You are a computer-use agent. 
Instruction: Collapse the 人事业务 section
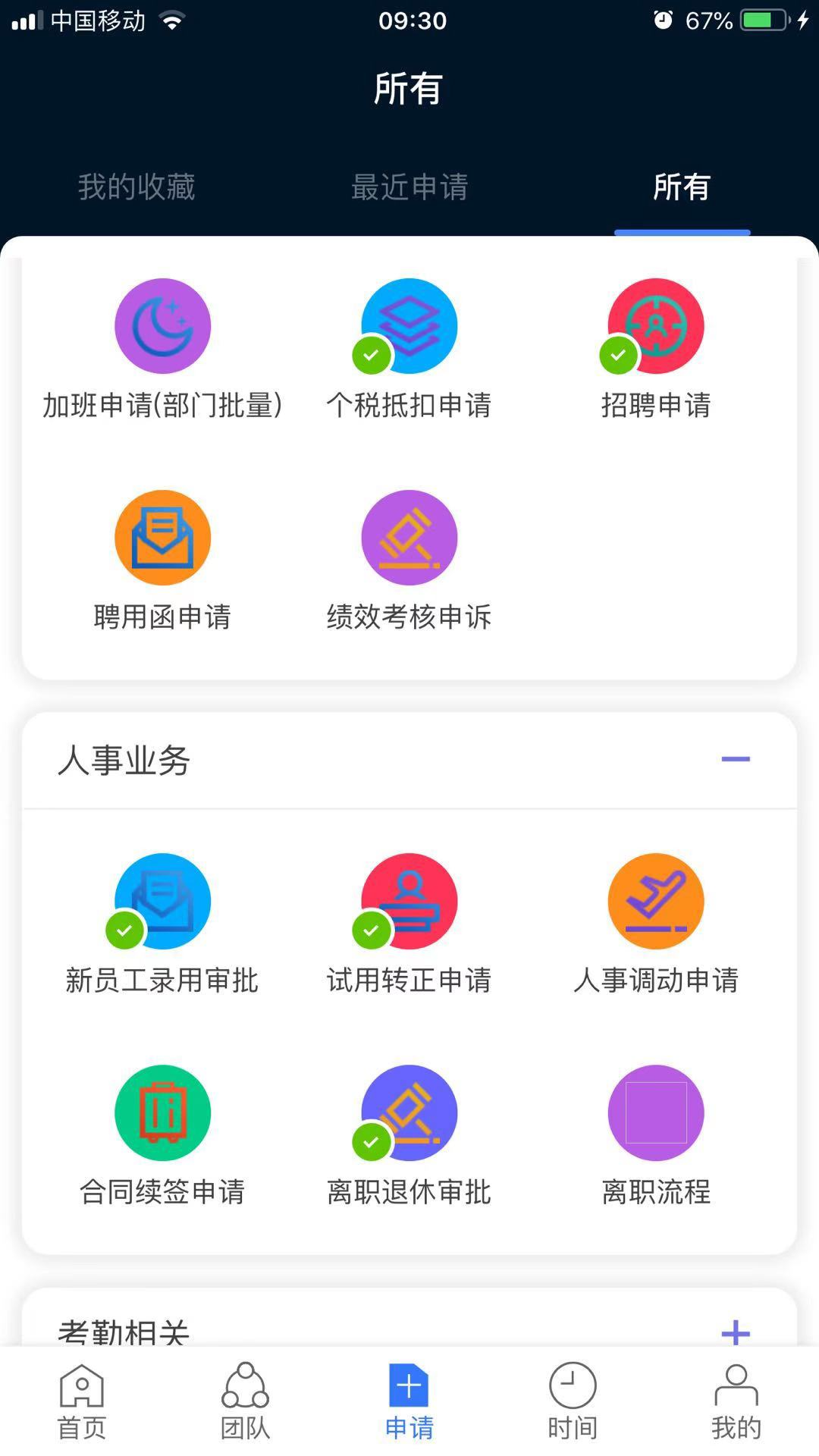point(735,758)
